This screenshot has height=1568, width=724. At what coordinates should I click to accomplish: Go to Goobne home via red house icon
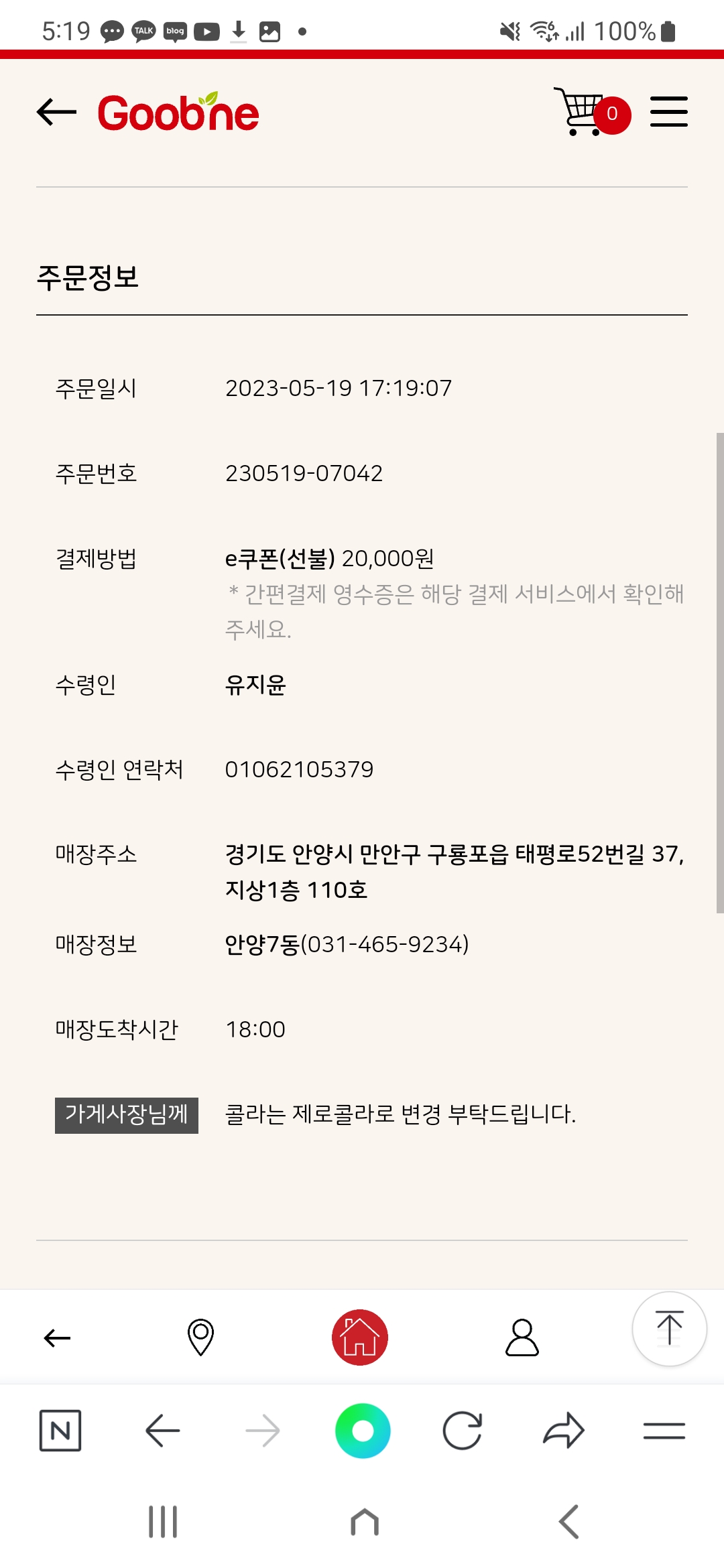coord(360,1337)
